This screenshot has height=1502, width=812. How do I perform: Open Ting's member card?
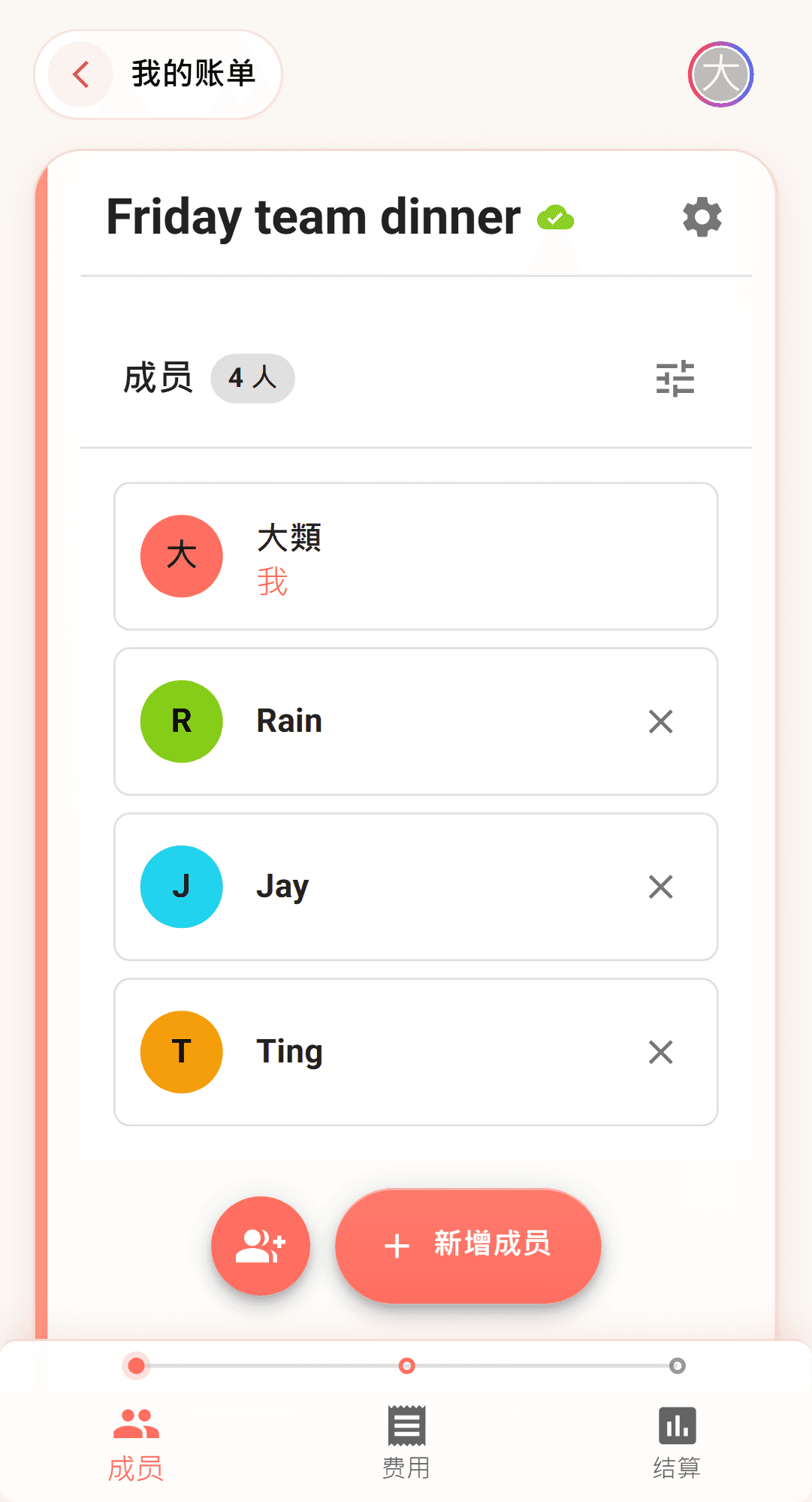(x=415, y=1052)
